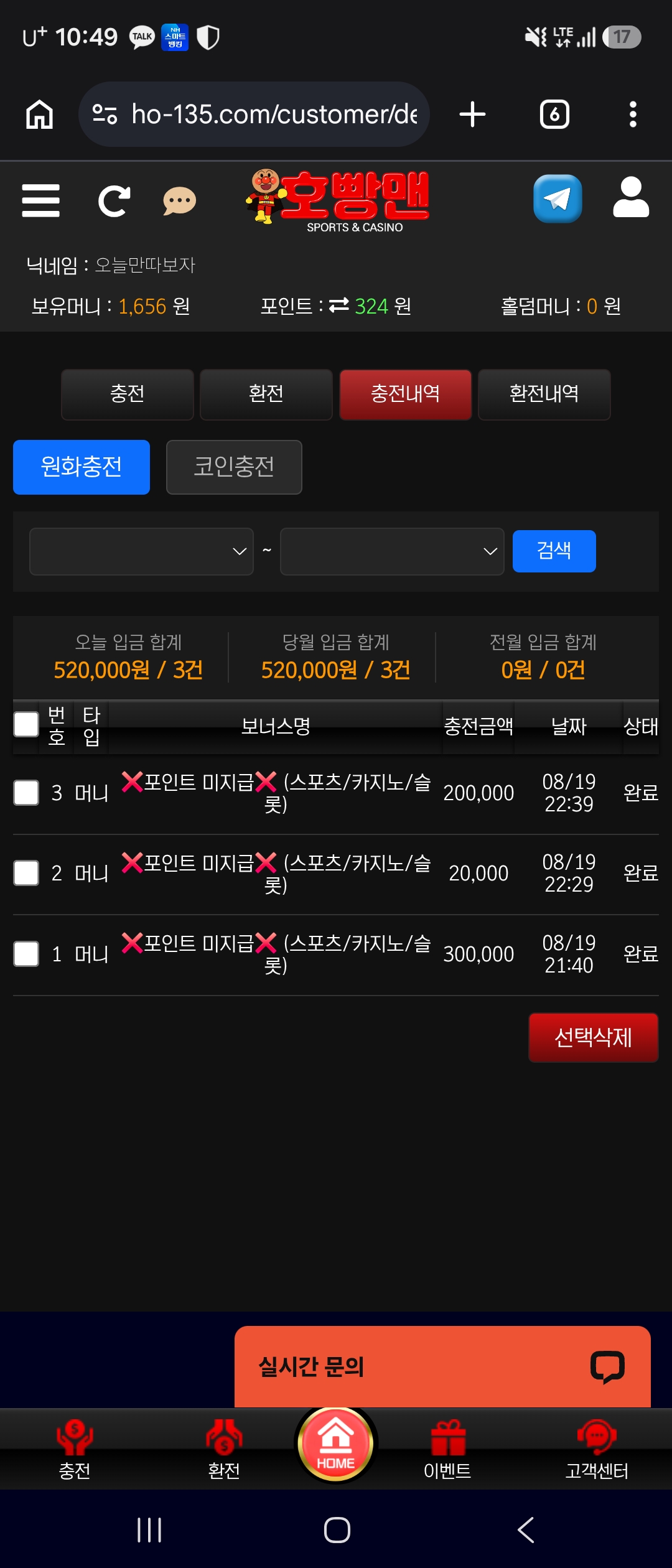Expand the start date dropdown
Viewport: 672px width, 1568px height.
[x=141, y=552]
